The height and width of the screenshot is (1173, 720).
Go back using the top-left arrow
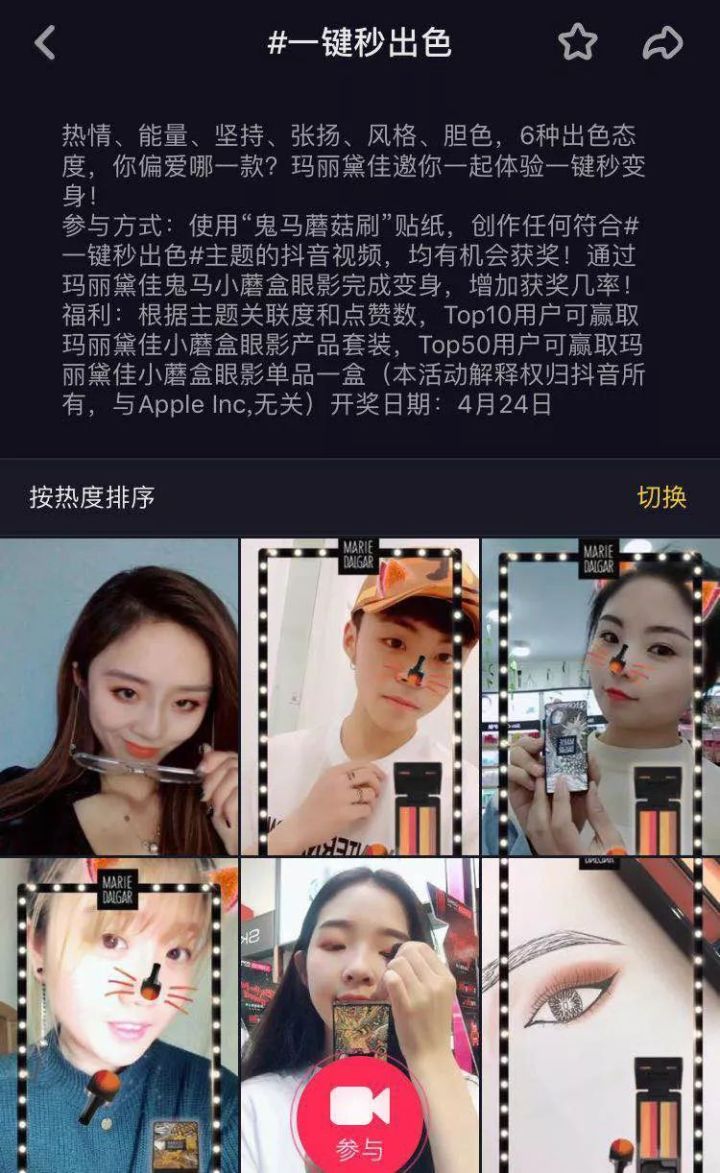tap(45, 42)
